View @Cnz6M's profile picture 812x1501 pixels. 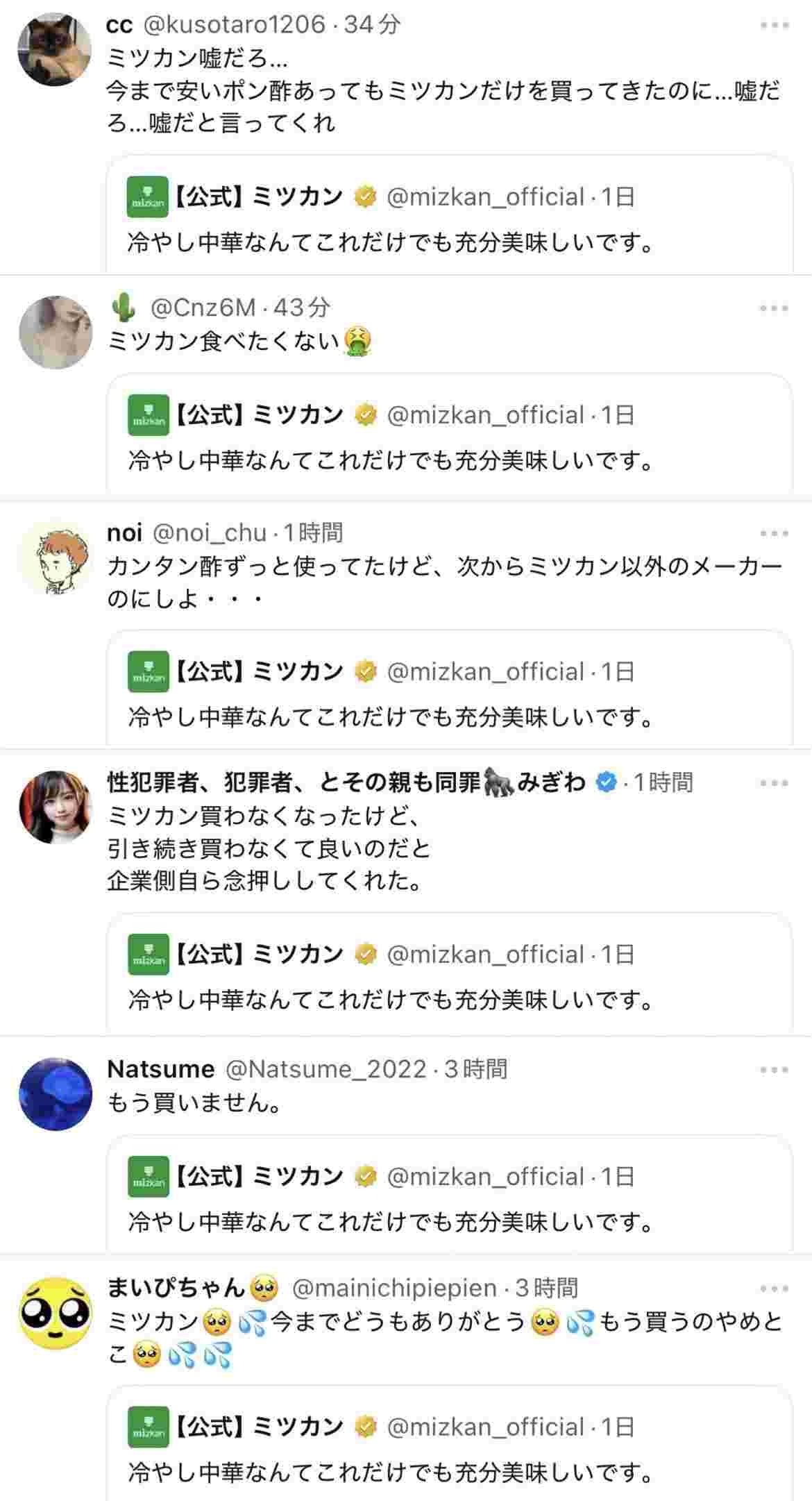tap(55, 332)
